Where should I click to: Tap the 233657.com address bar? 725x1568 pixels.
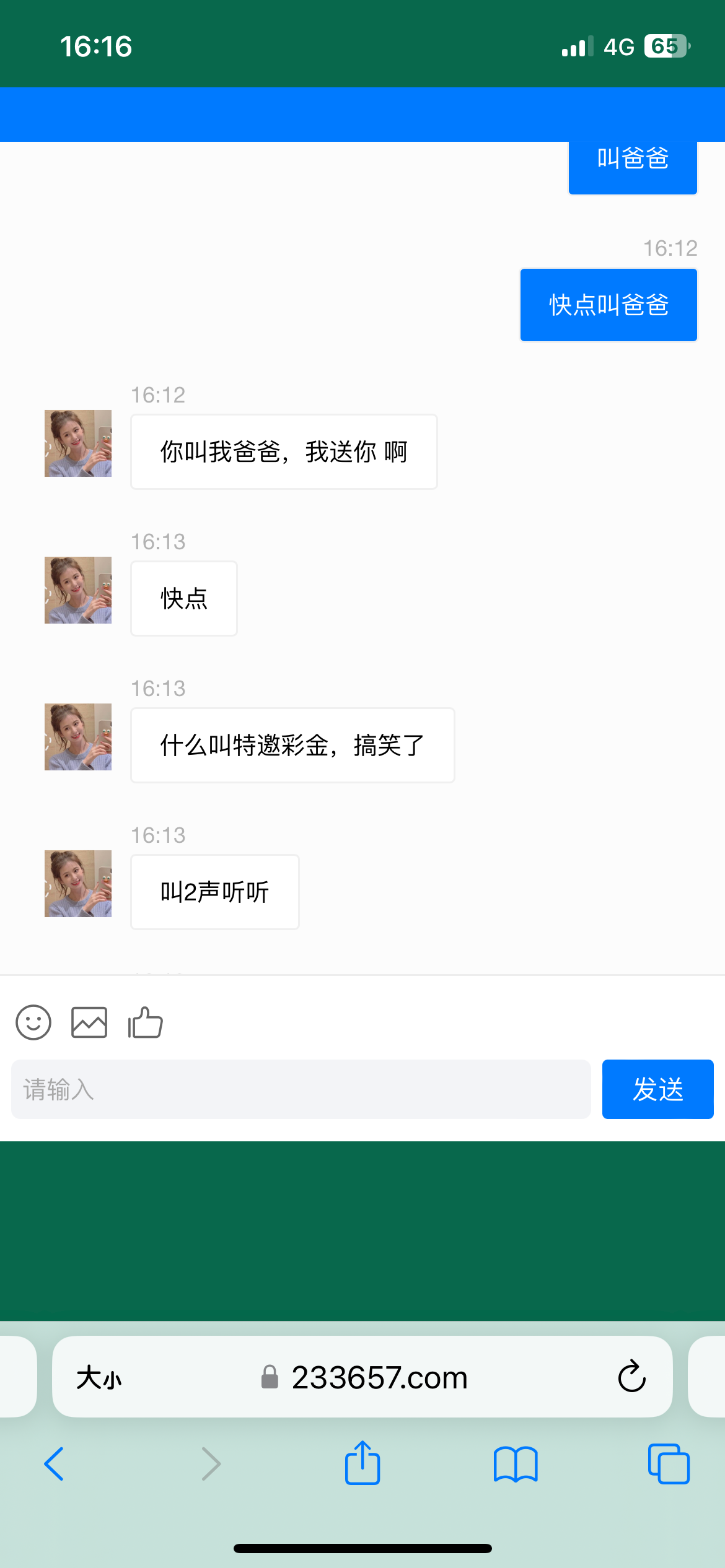pyautogui.click(x=378, y=1378)
